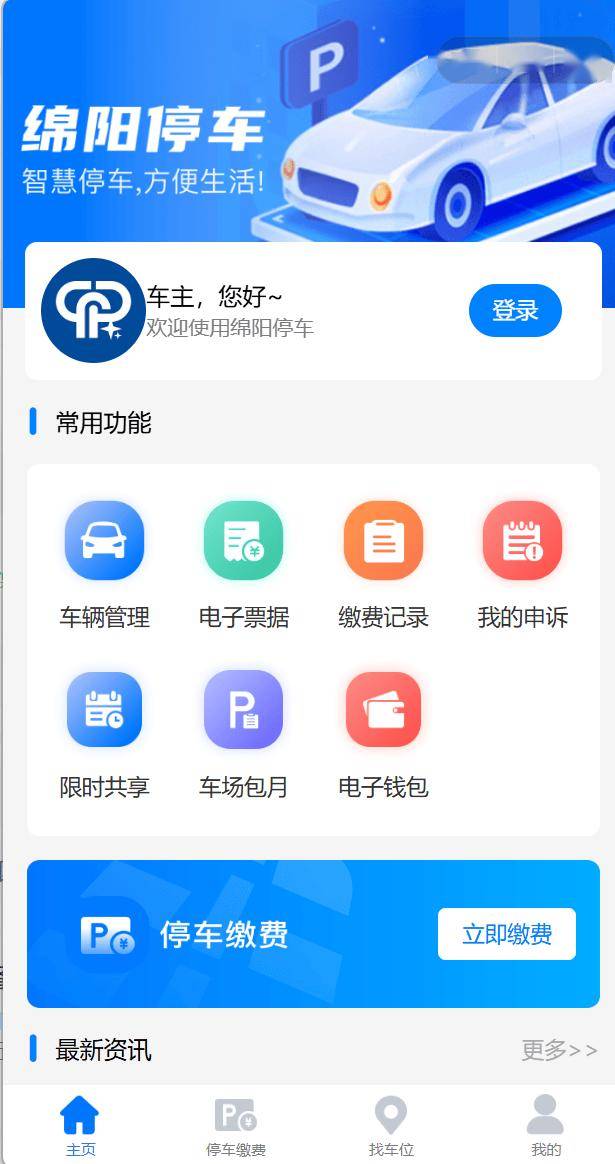Screen dimensions: 615x1164
Task: Switch to the 我的 profile tab
Action: pos(545,1125)
